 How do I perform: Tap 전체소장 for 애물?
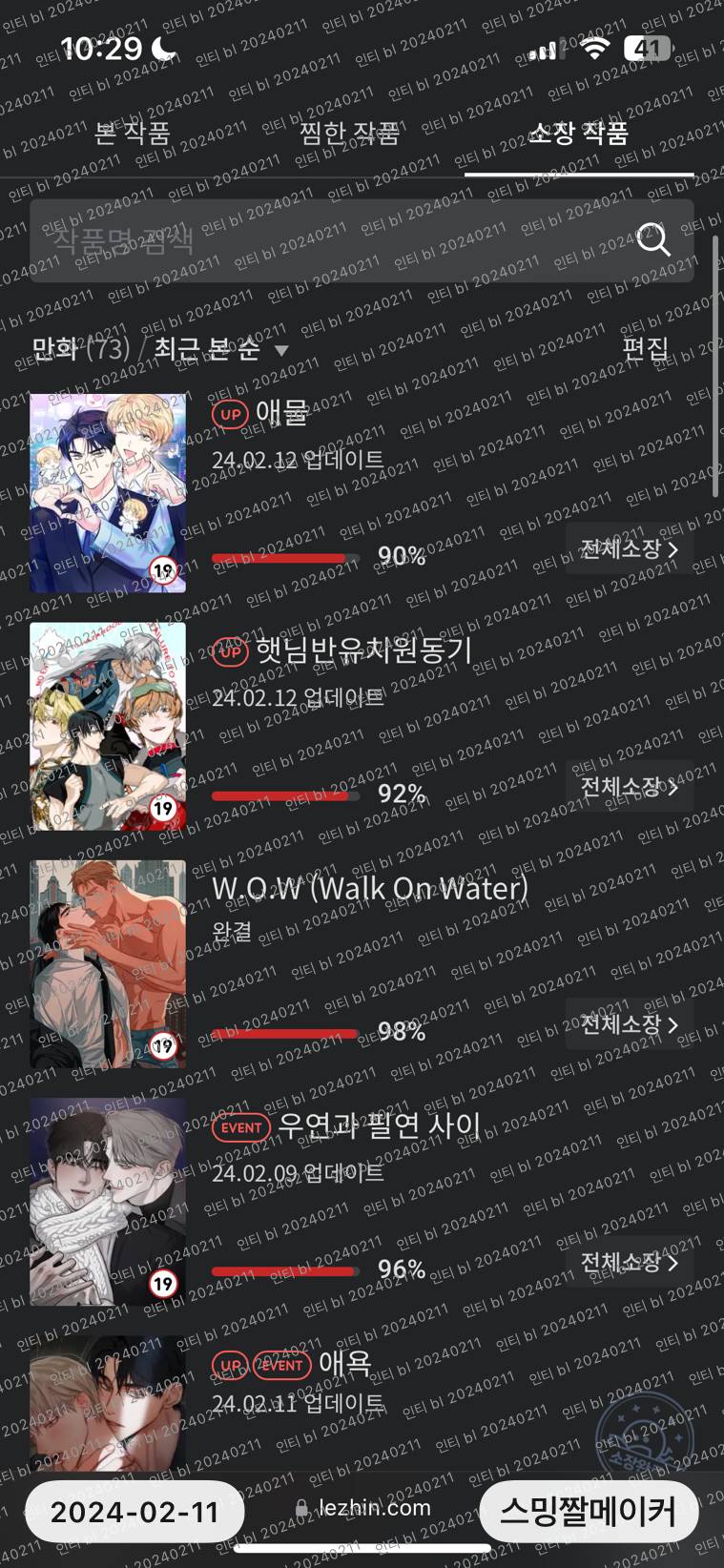point(629,549)
